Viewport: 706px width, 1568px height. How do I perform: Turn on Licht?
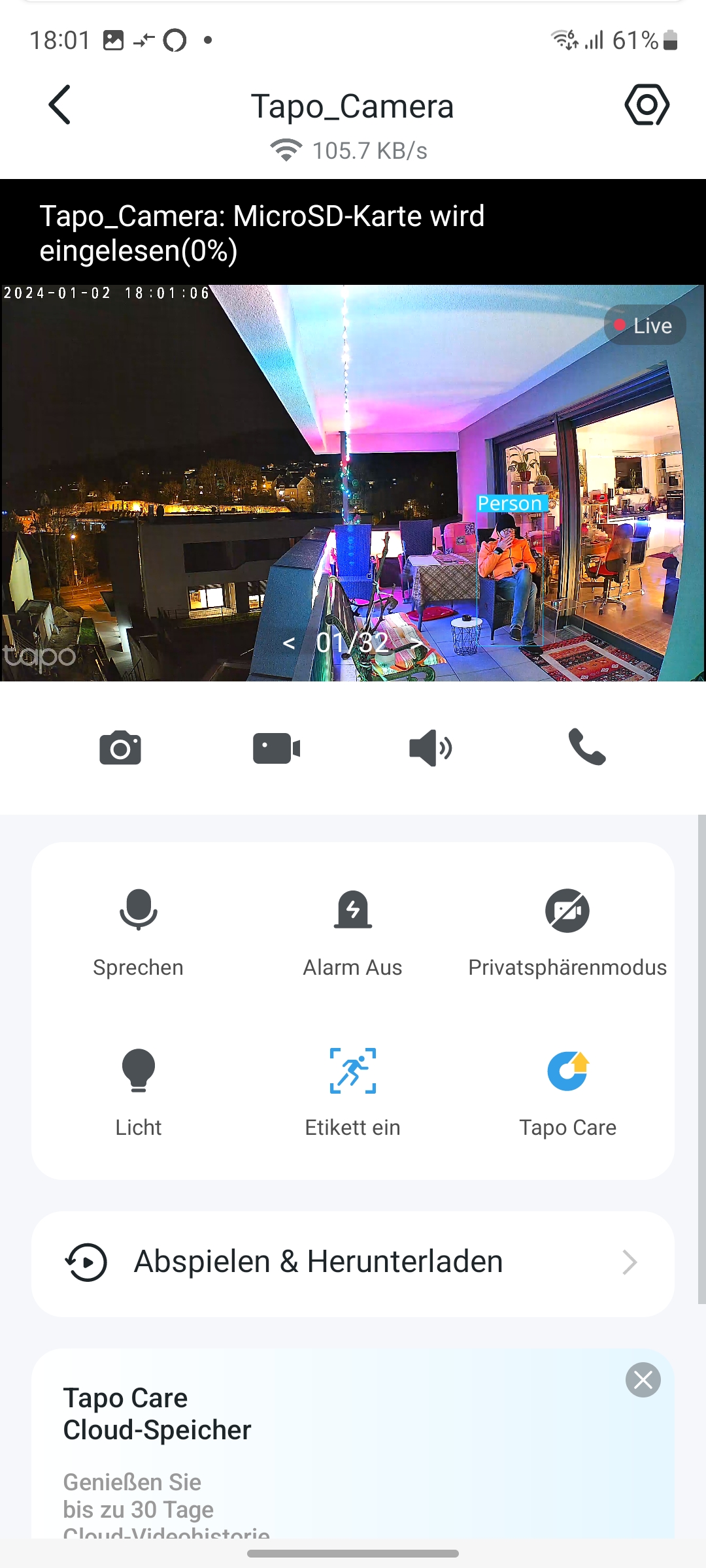point(138,1088)
